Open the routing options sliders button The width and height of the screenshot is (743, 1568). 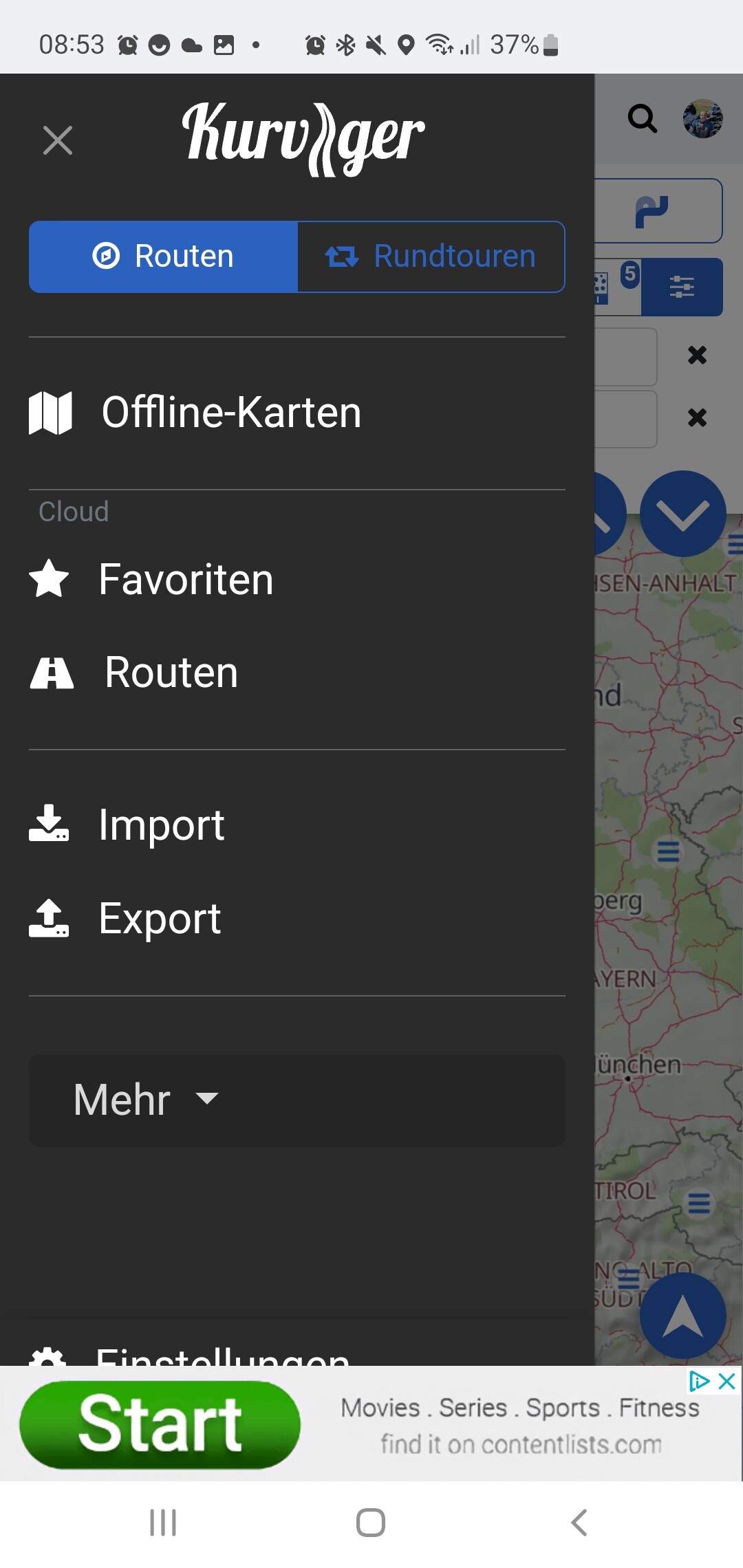[682, 287]
